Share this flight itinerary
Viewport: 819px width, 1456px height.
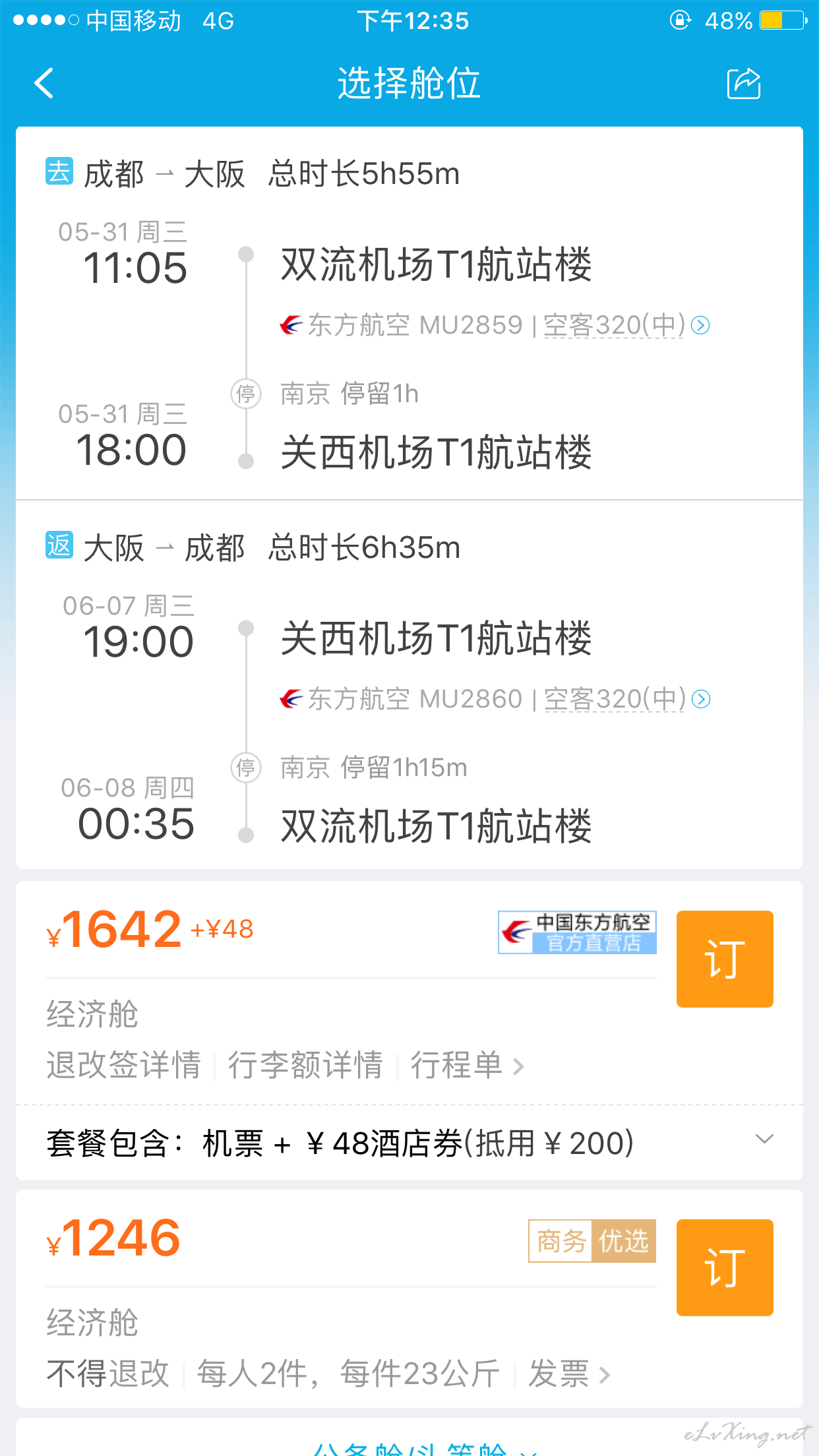pyautogui.click(x=744, y=84)
